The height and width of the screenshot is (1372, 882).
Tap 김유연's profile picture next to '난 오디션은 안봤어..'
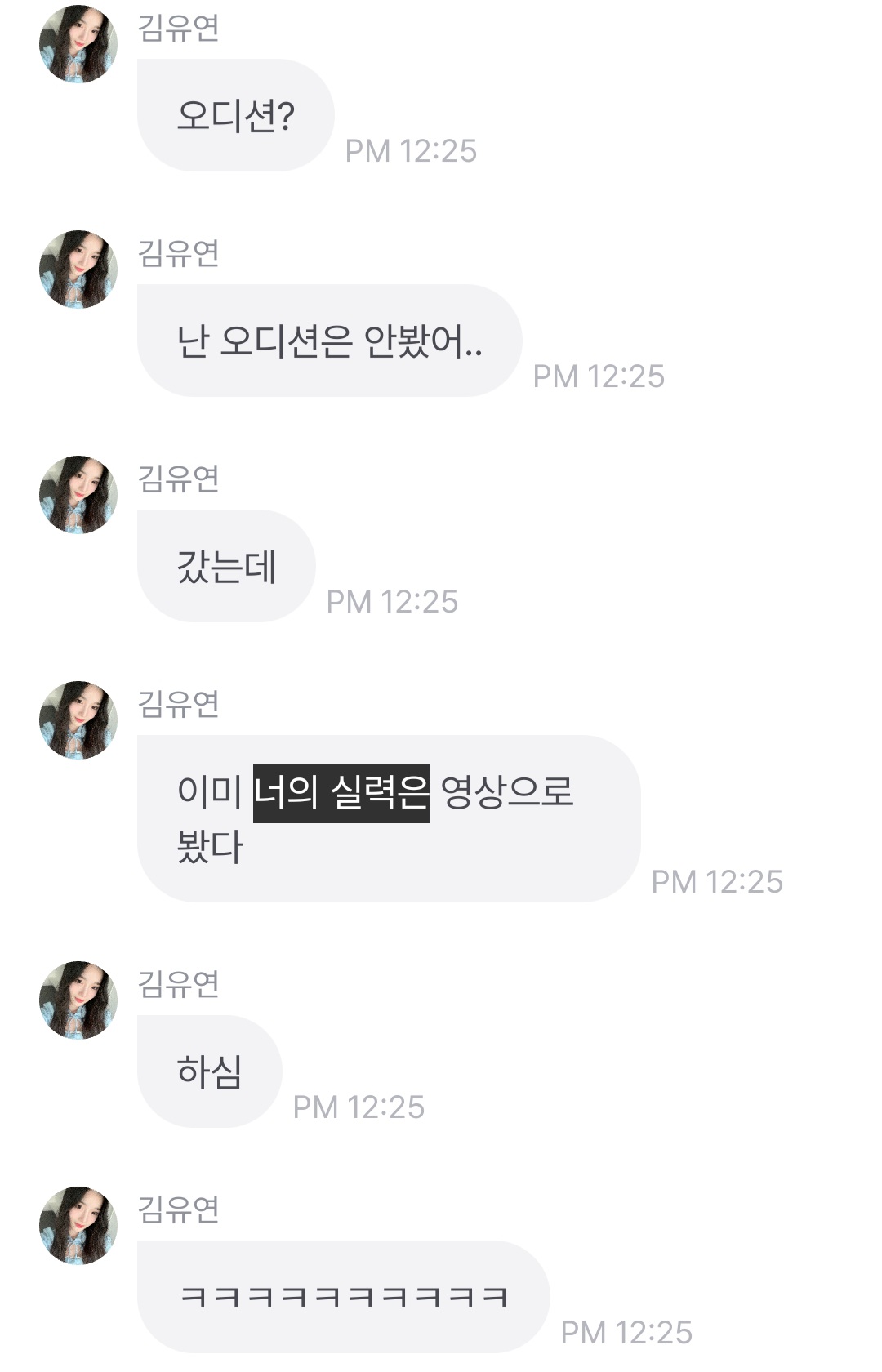(x=78, y=269)
